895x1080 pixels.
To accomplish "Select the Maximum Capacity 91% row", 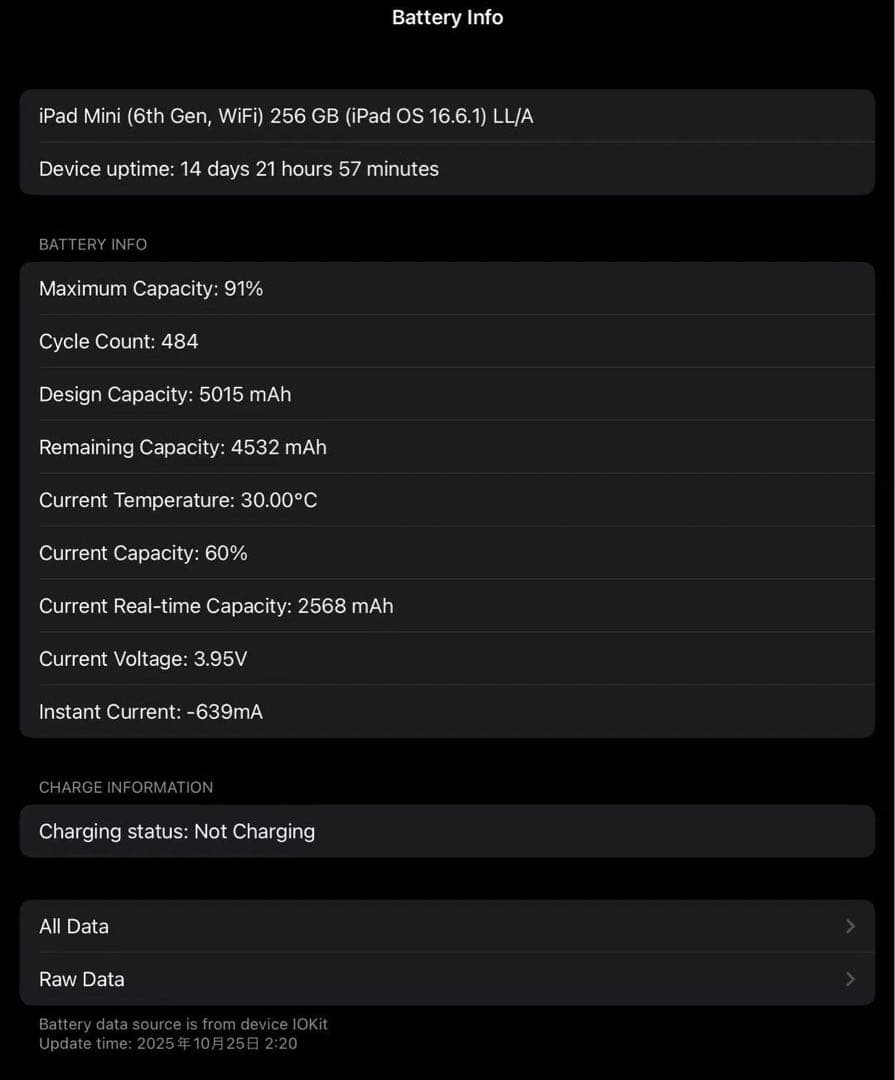I will 447,288.
